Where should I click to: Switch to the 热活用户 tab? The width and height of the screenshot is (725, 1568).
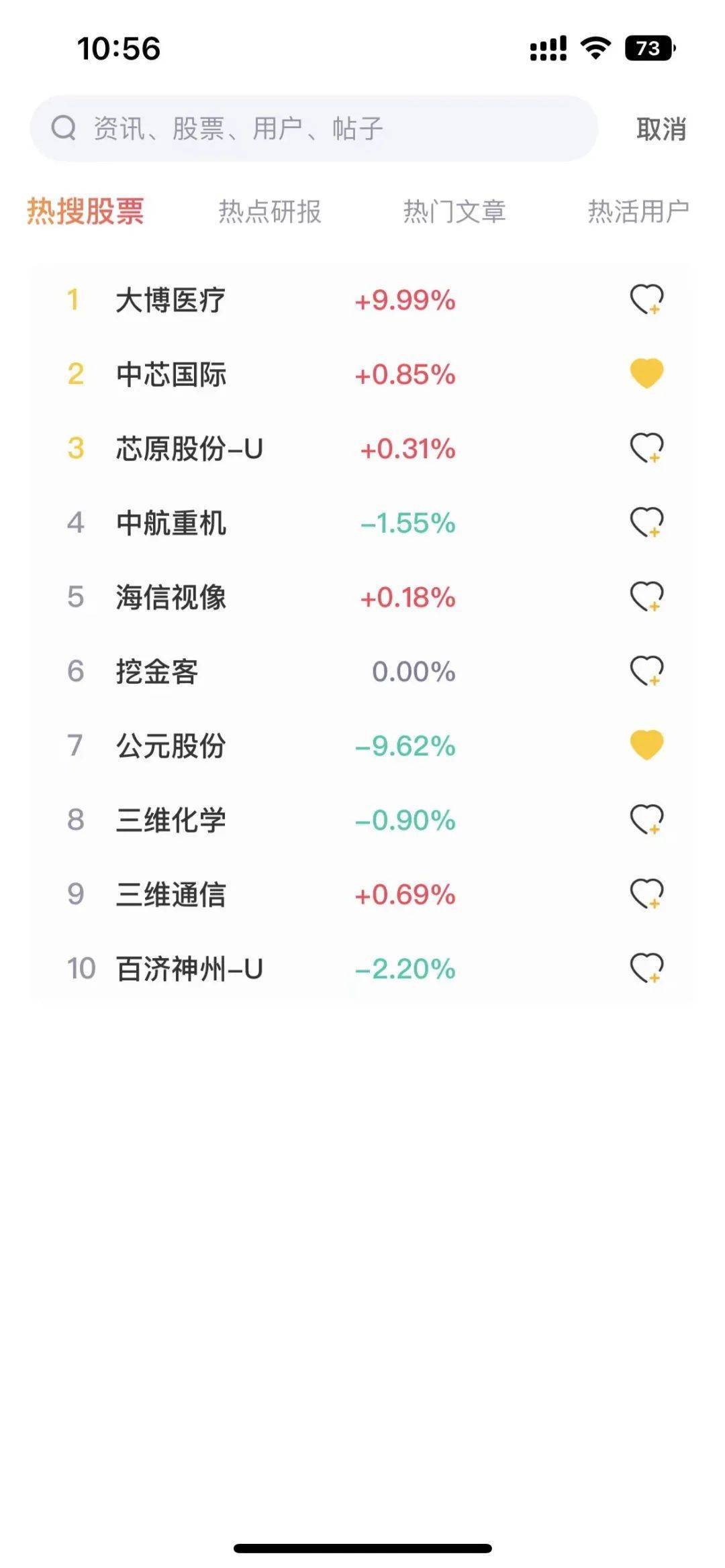(x=636, y=212)
